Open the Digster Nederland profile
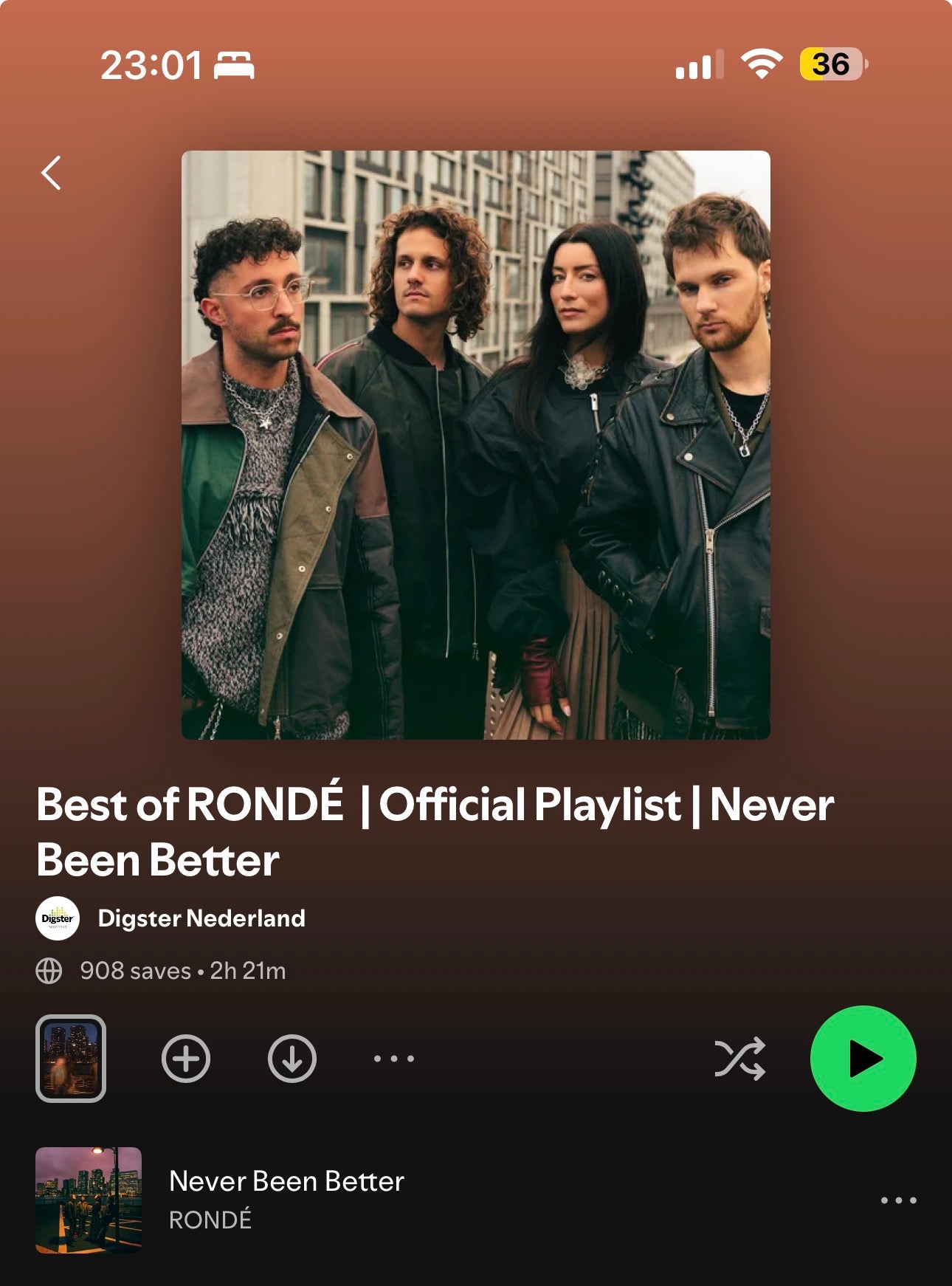Screen dimensions: 952x1286 (x=201, y=918)
